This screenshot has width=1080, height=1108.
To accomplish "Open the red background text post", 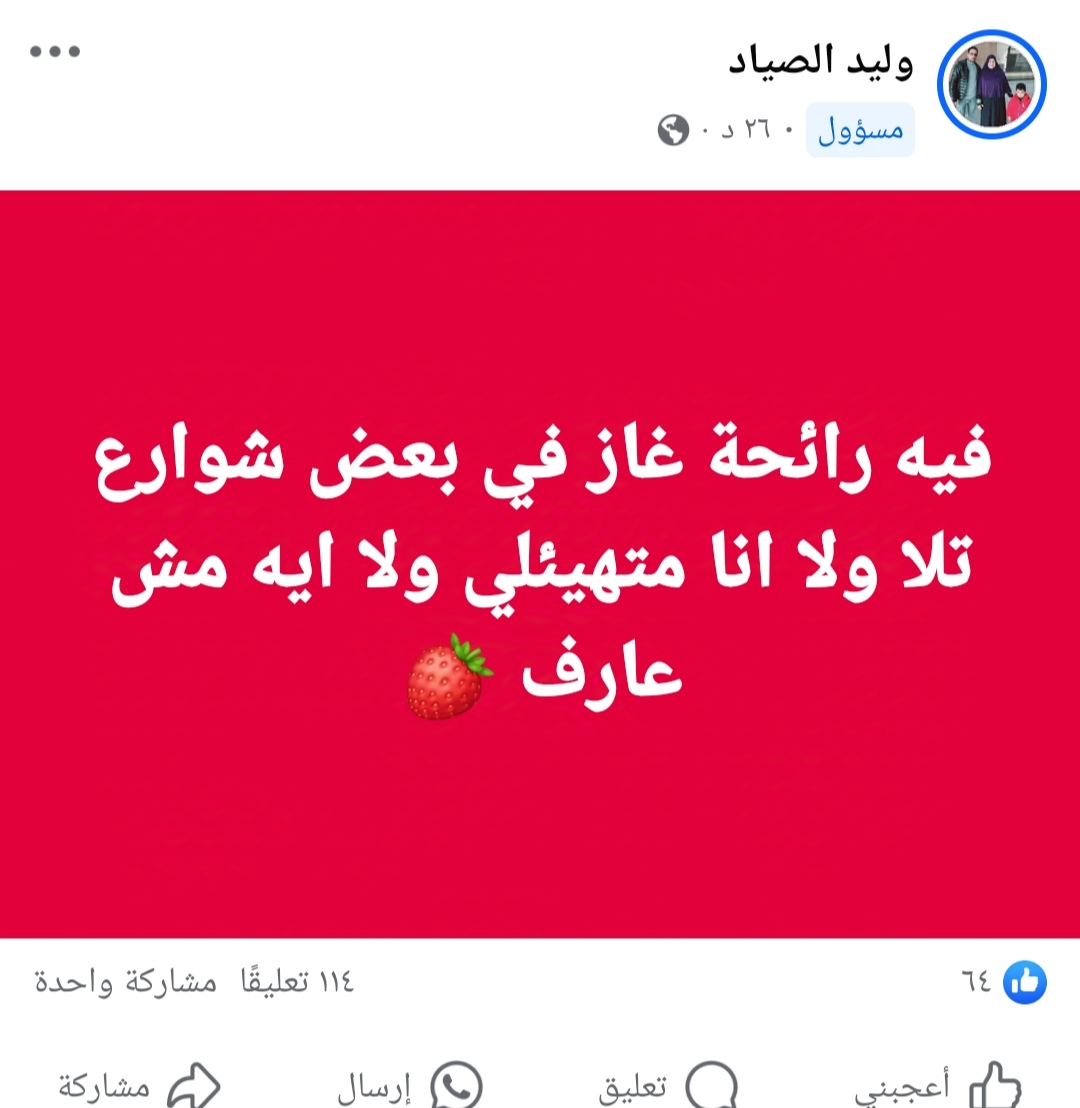I will [540, 563].
